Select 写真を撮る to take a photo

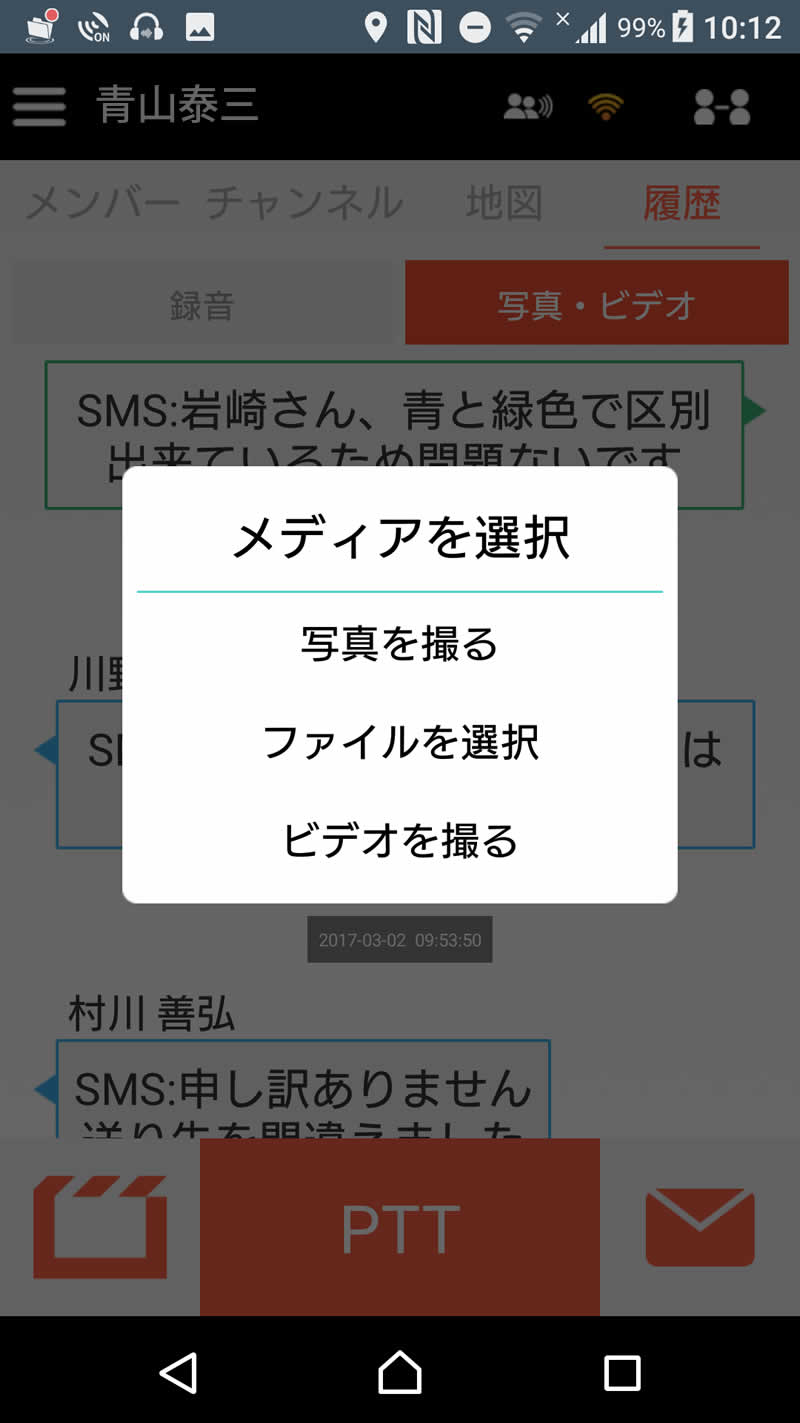pos(400,644)
